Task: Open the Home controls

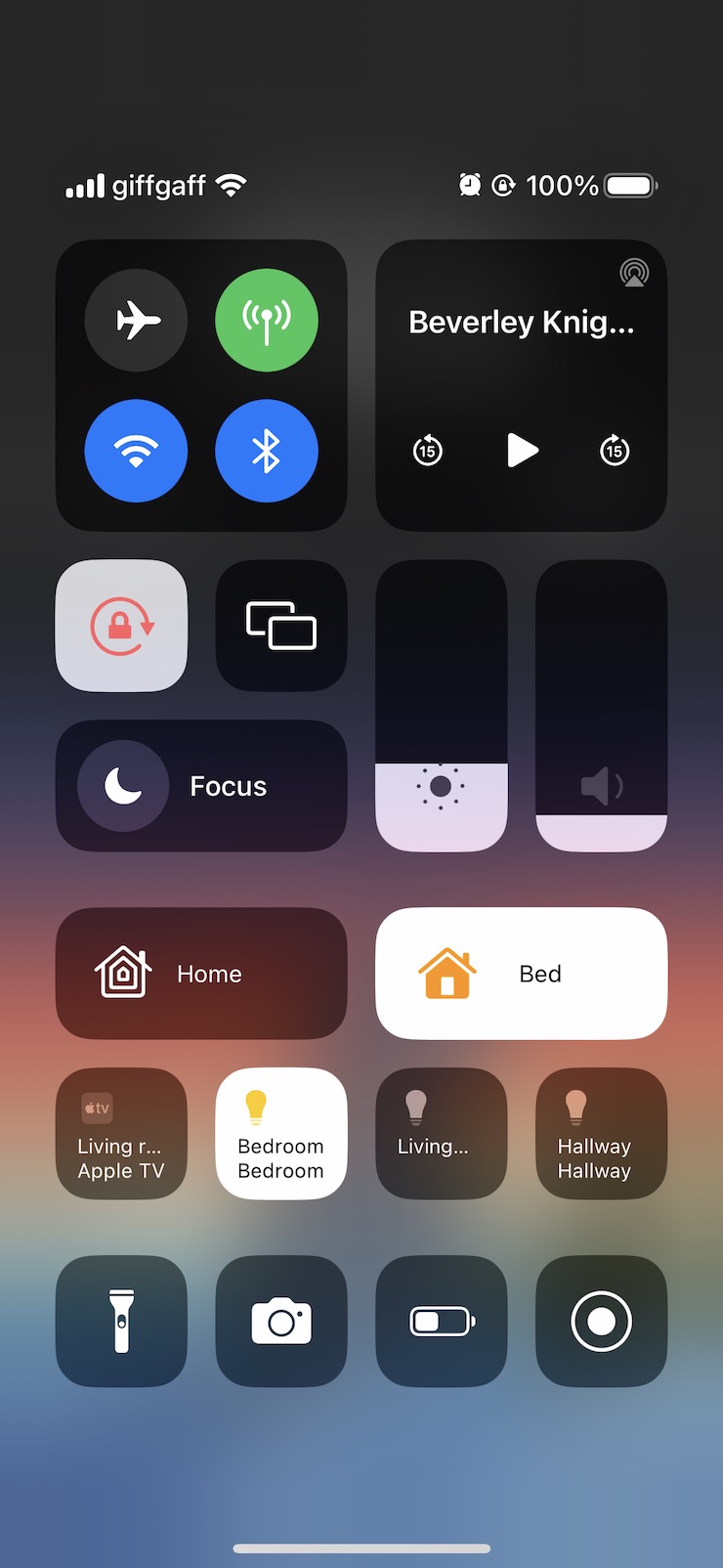Action: (x=201, y=974)
